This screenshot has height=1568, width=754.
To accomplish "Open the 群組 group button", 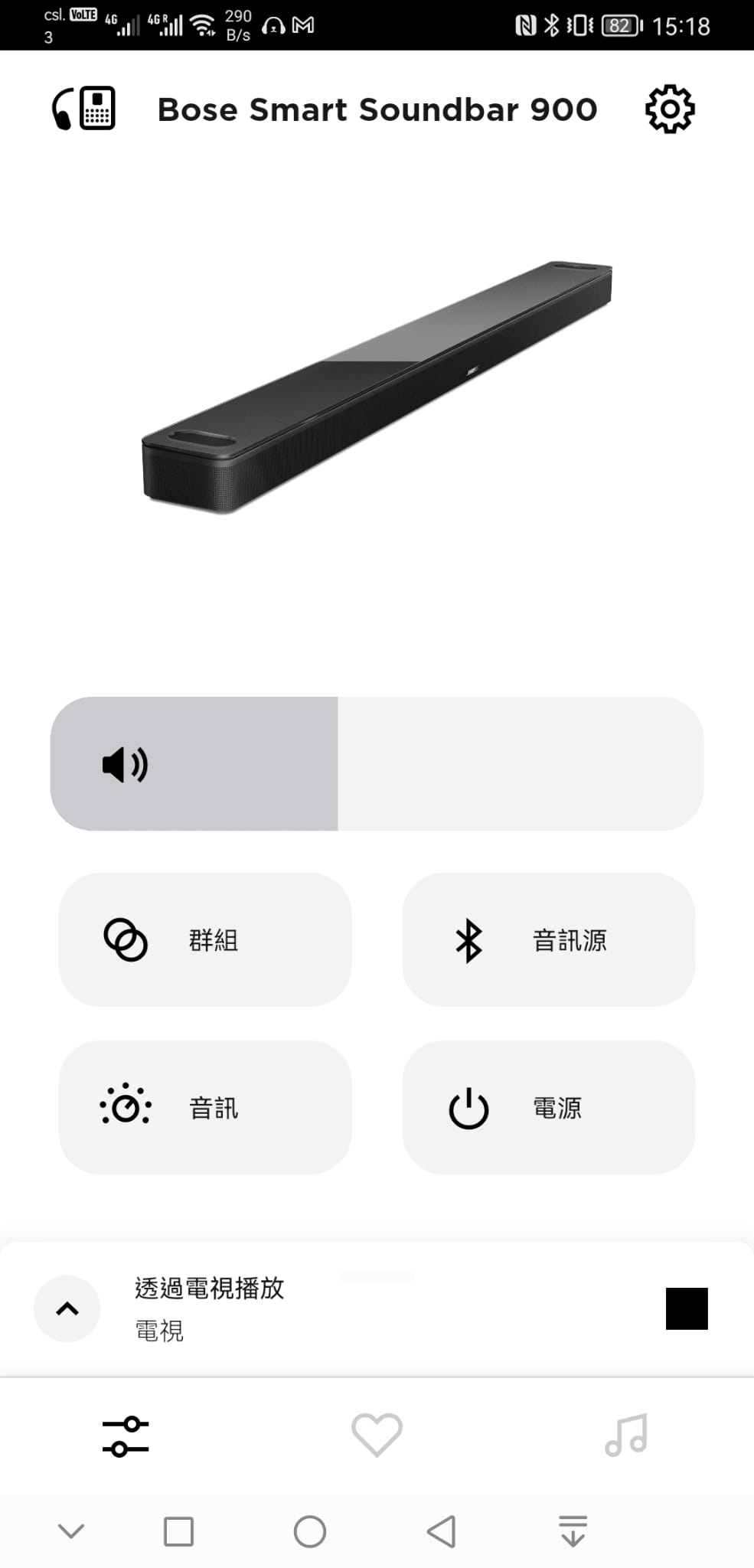I will pos(205,939).
